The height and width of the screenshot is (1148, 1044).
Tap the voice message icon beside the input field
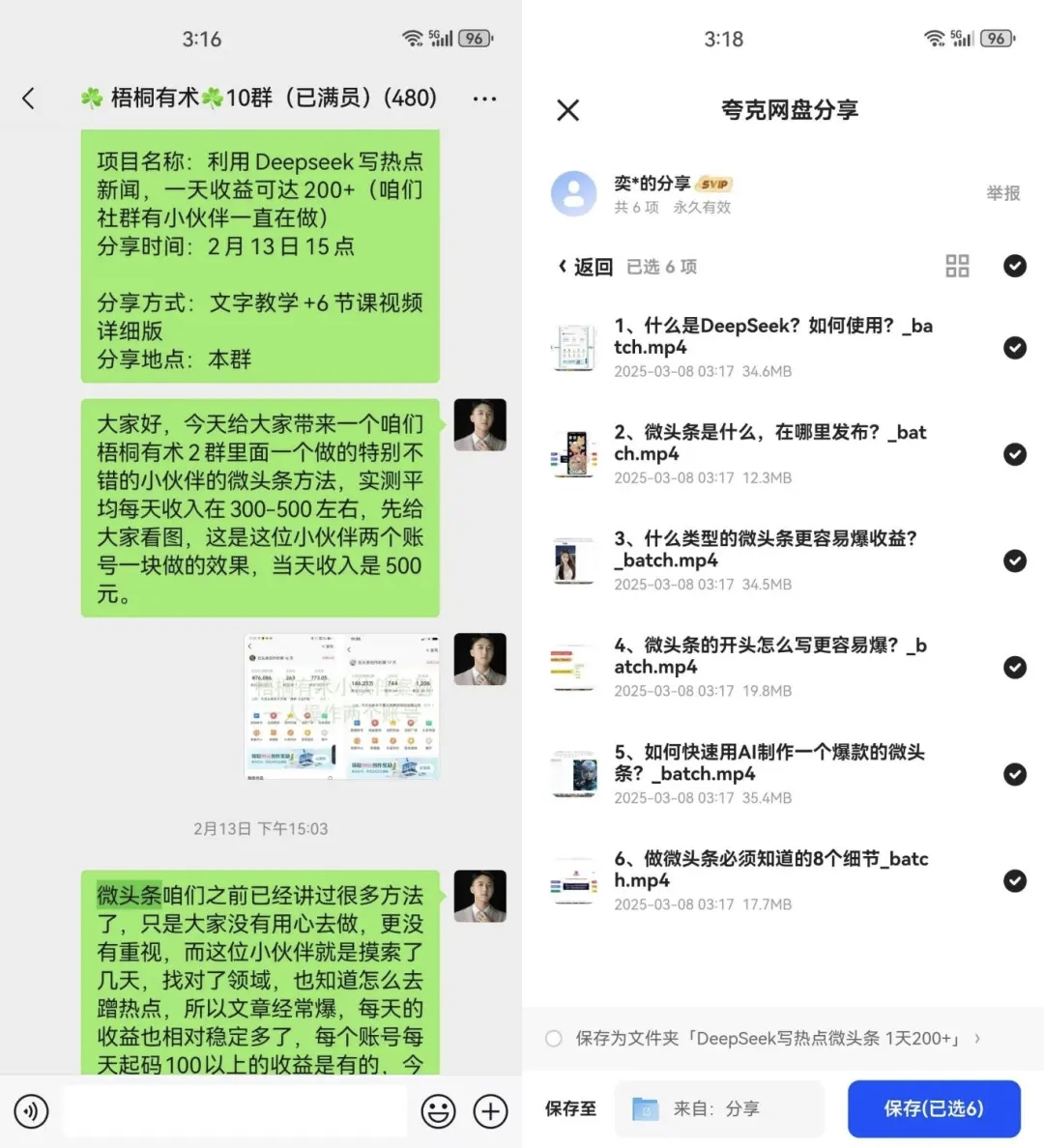click(x=31, y=1111)
